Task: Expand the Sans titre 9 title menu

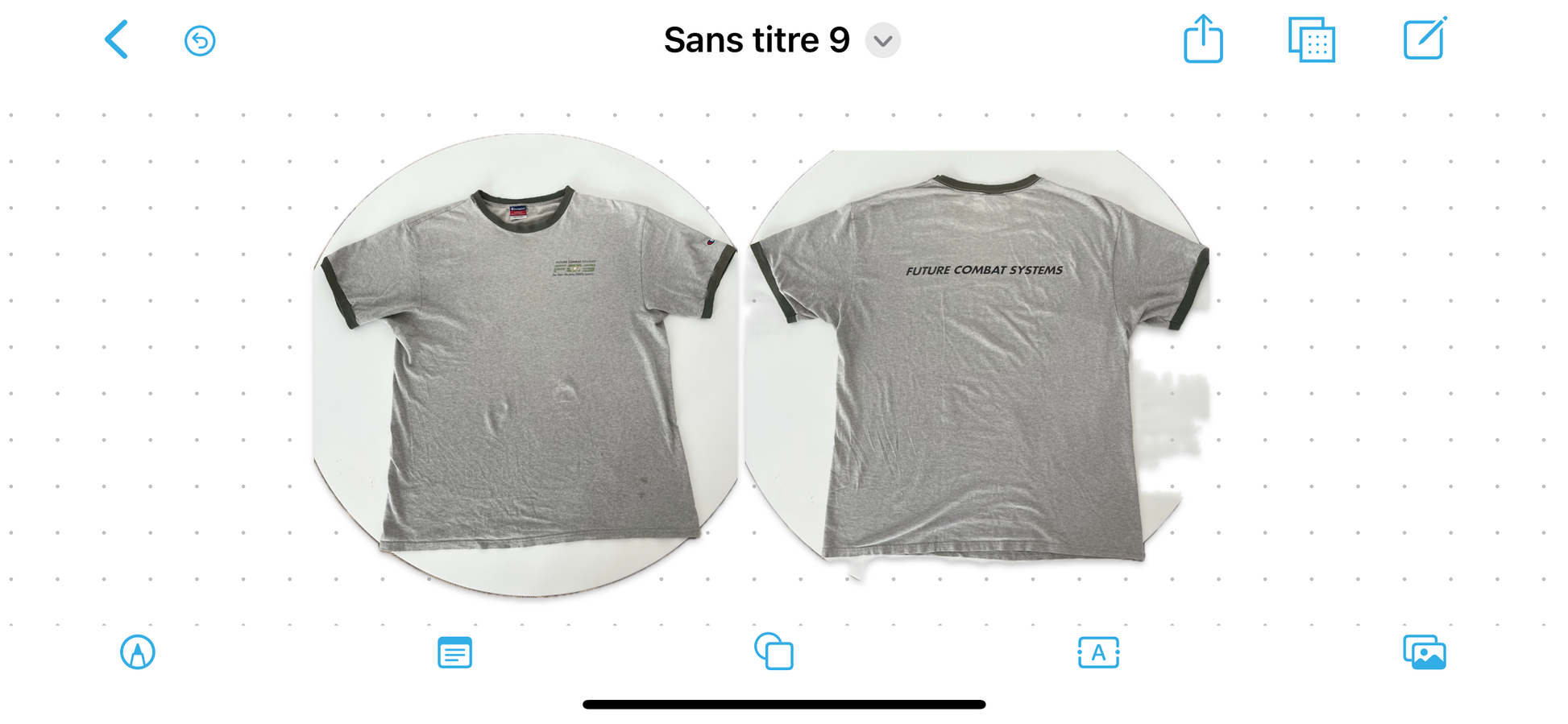Action: (x=883, y=40)
